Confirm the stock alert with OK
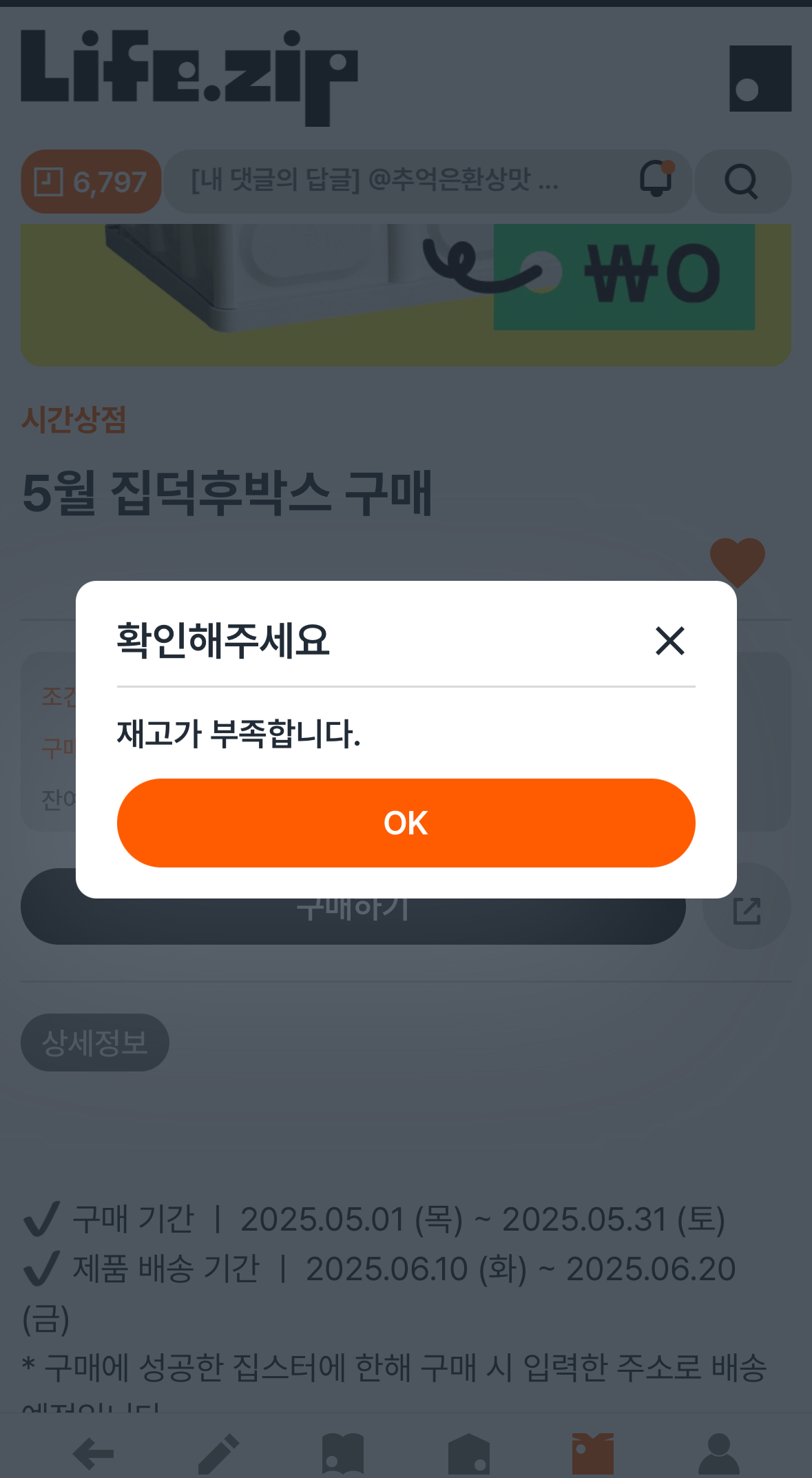 (406, 823)
